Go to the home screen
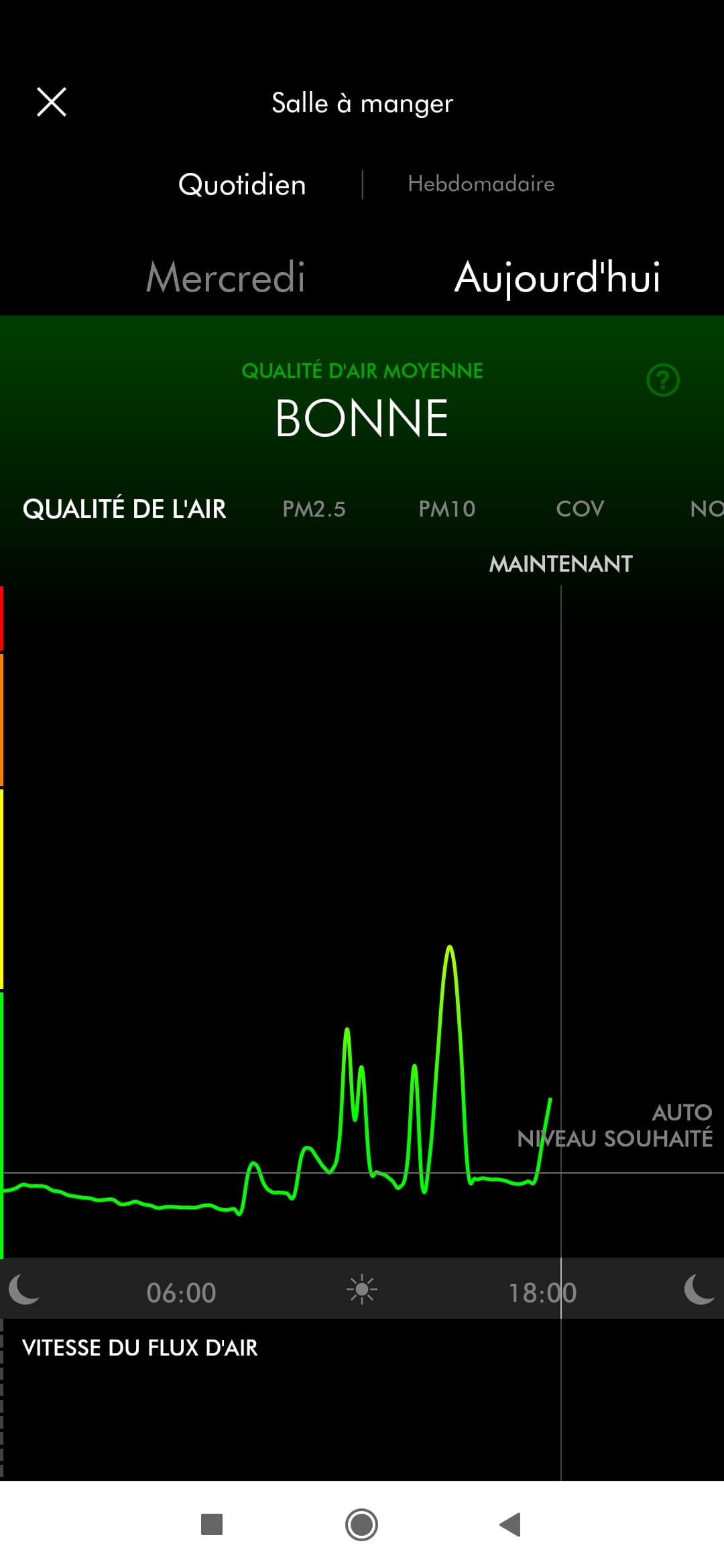This screenshot has height=1568, width=724. click(361, 1524)
